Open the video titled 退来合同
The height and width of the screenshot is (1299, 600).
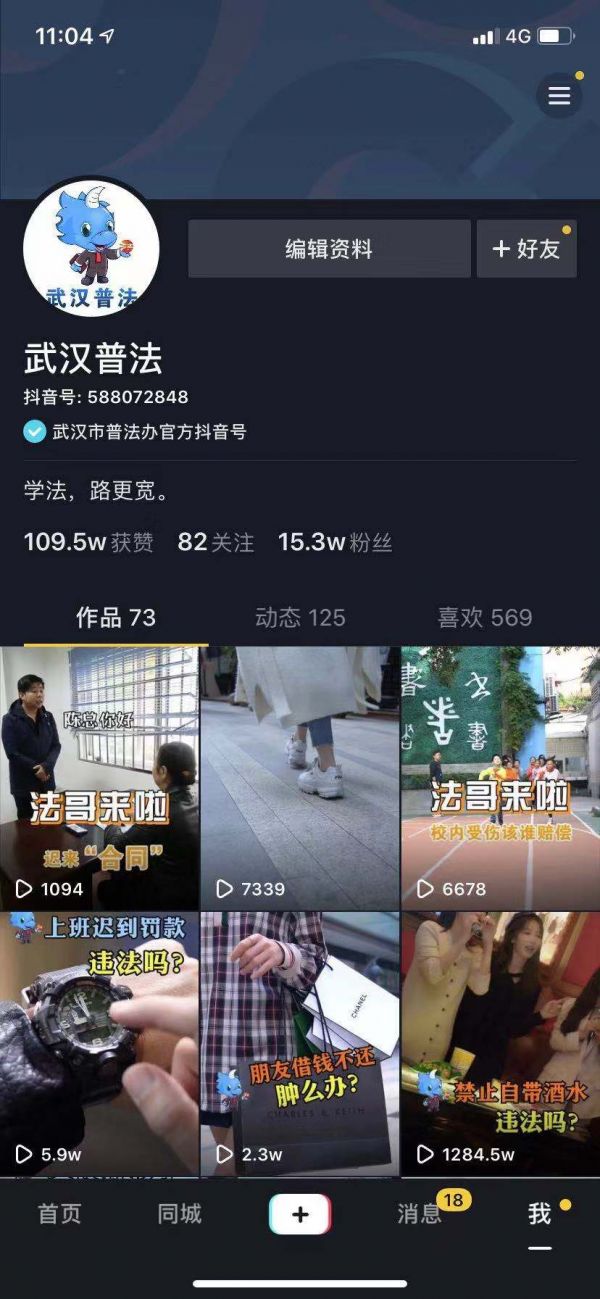(x=99, y=778)
